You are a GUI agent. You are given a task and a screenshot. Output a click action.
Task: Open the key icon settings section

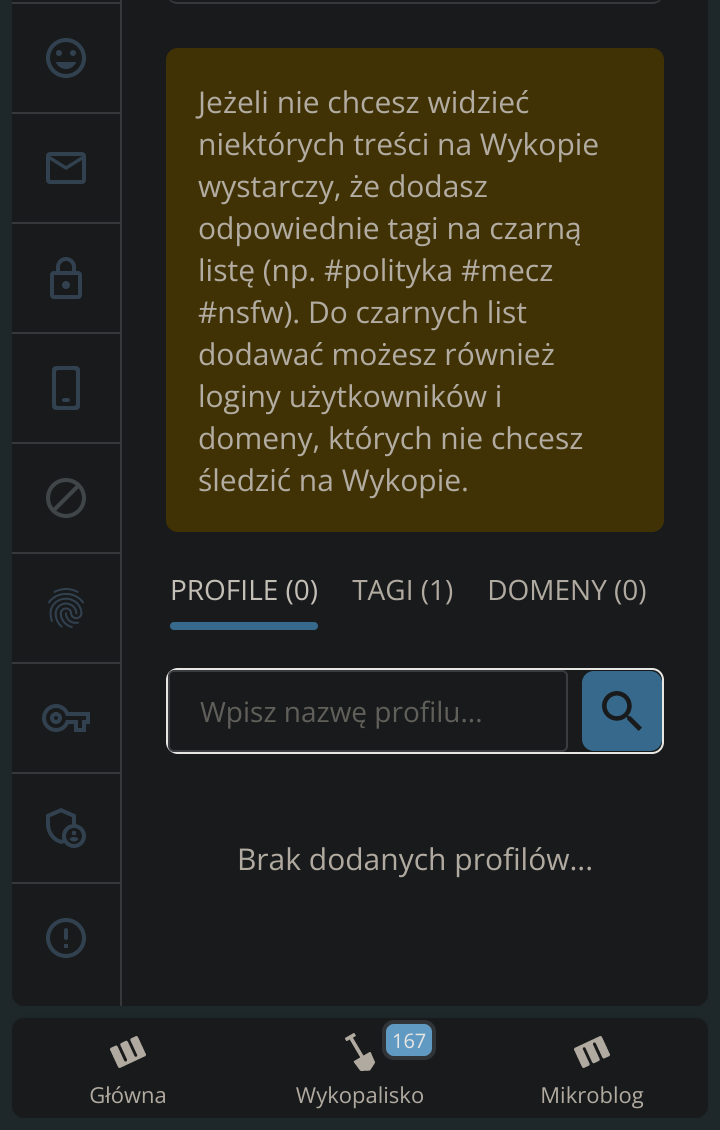click(66, 718)
